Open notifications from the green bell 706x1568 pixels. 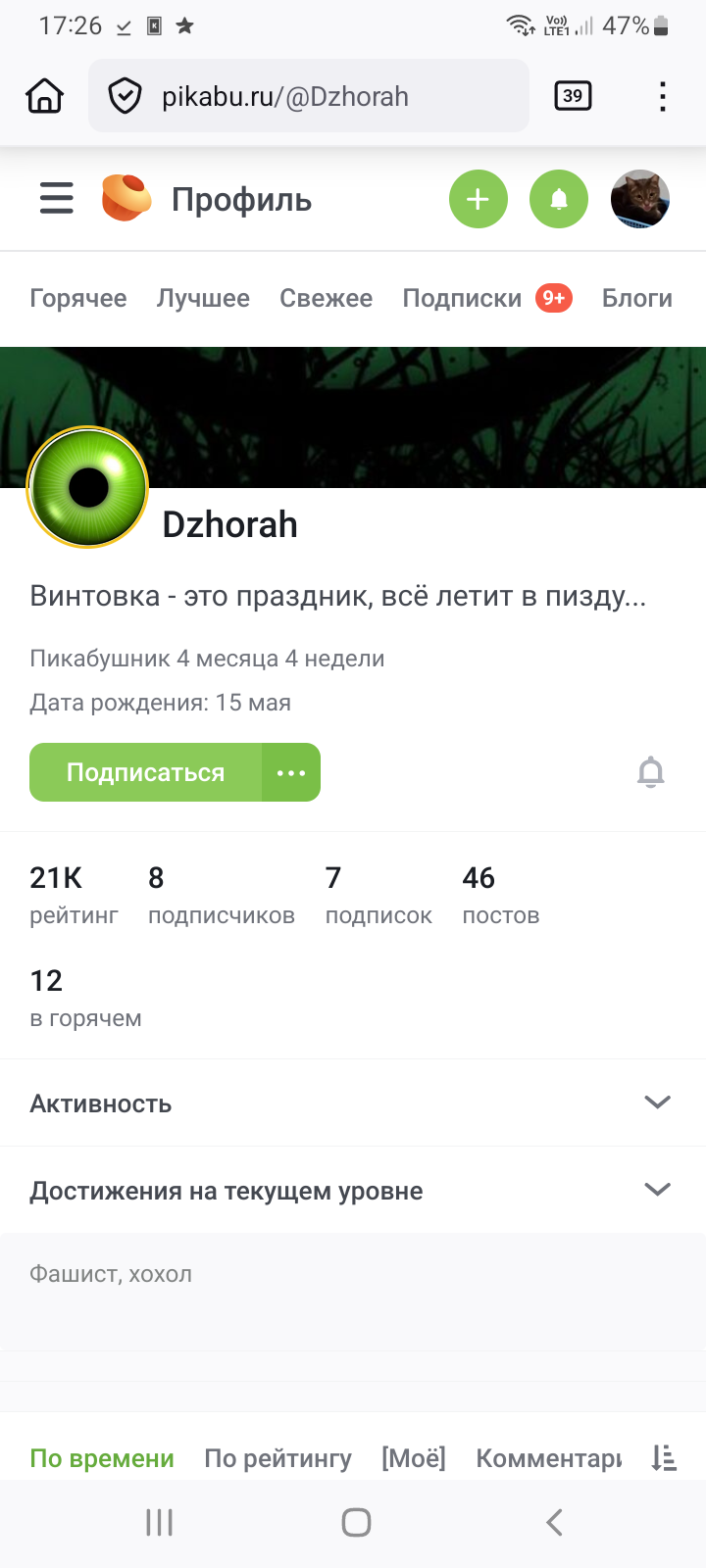click(x=559, y=199)
